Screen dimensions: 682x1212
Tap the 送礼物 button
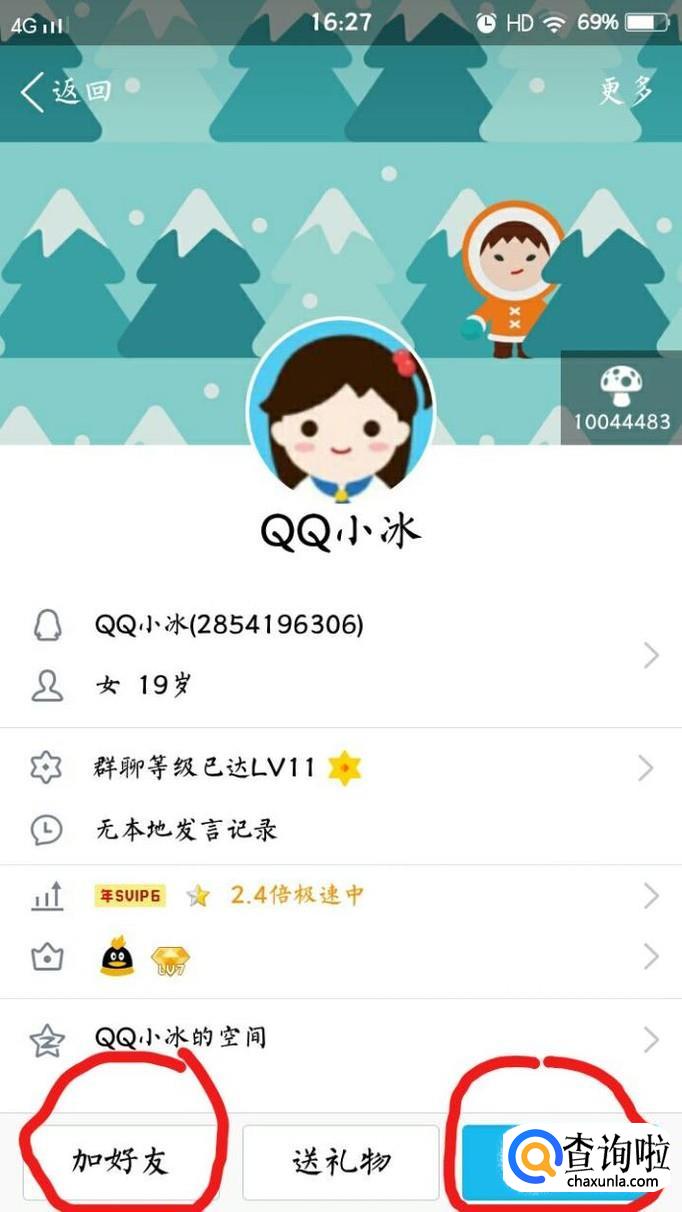click(341, 1162)
